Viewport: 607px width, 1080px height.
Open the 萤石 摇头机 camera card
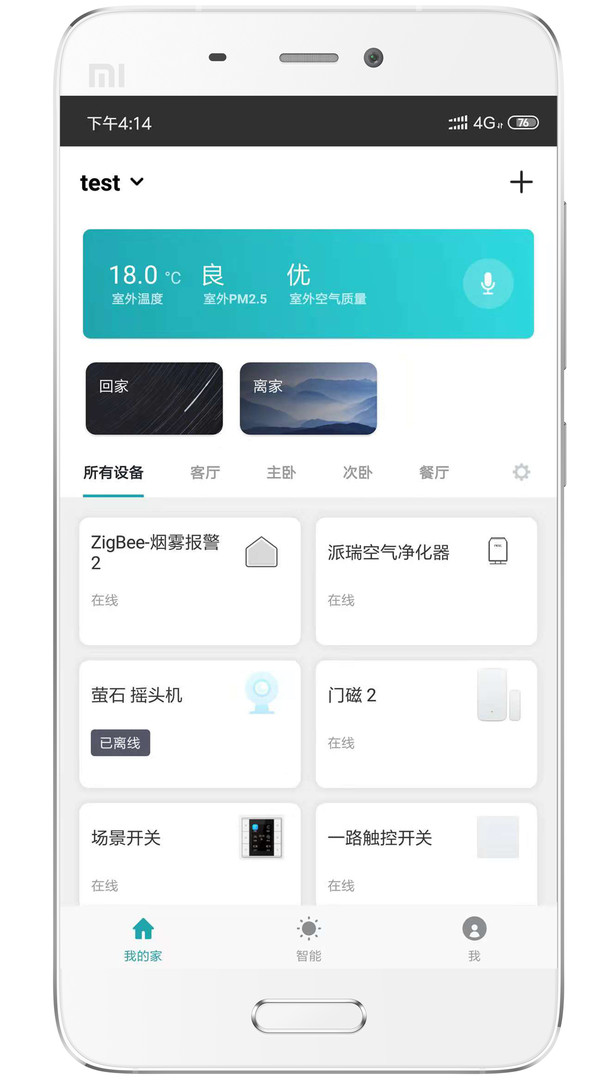coord(190,723)
